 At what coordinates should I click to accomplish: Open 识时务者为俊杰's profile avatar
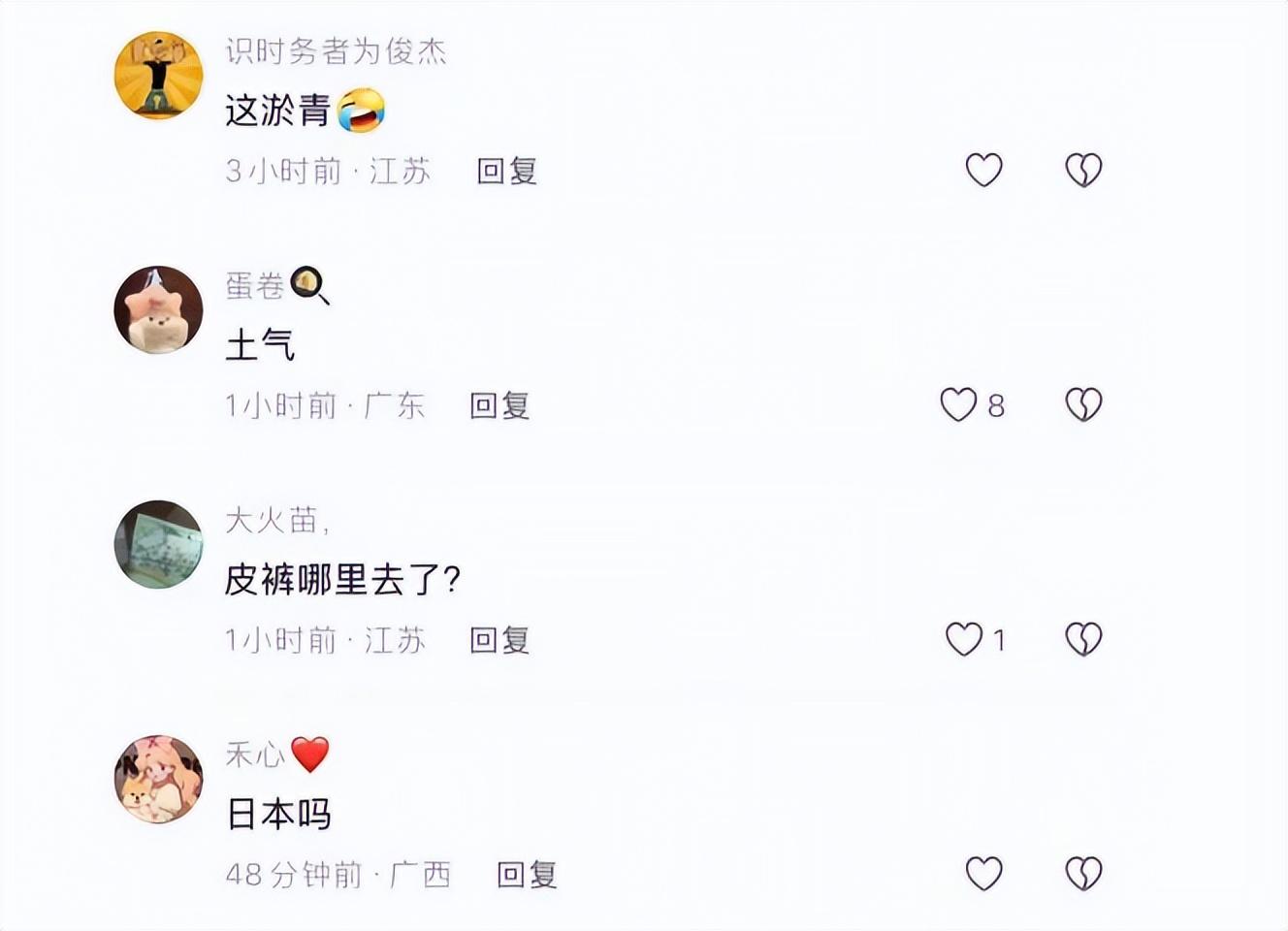pos(158,75)
